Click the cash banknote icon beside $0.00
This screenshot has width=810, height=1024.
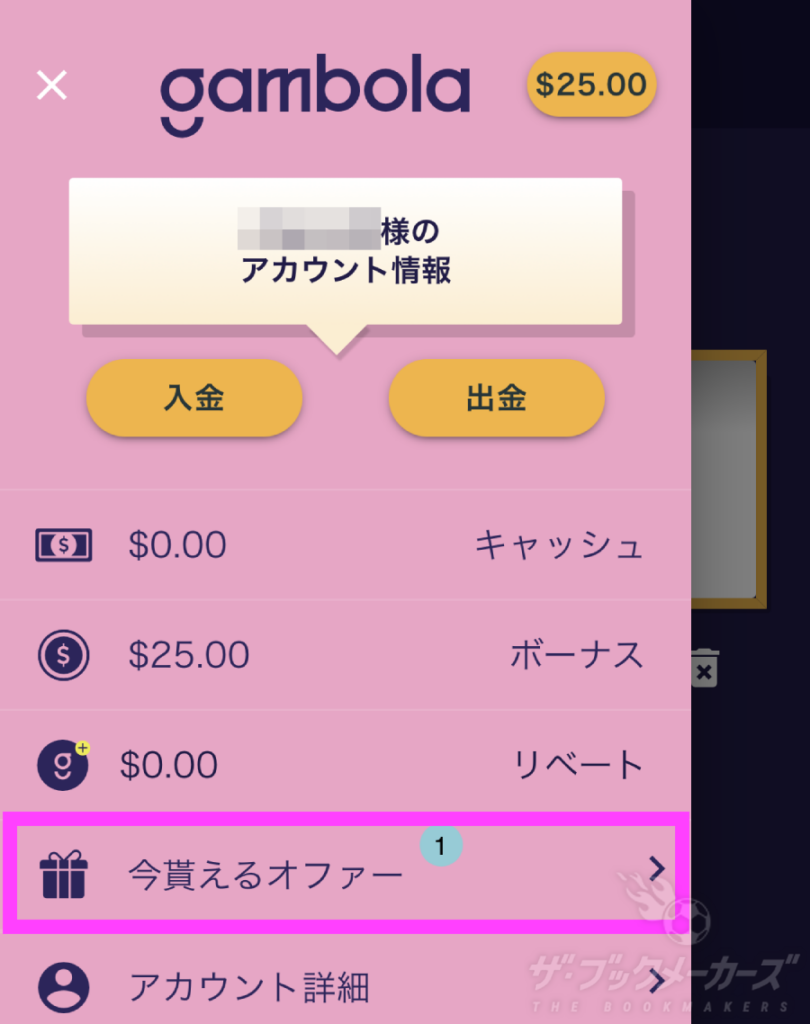(x=63, y=544)
